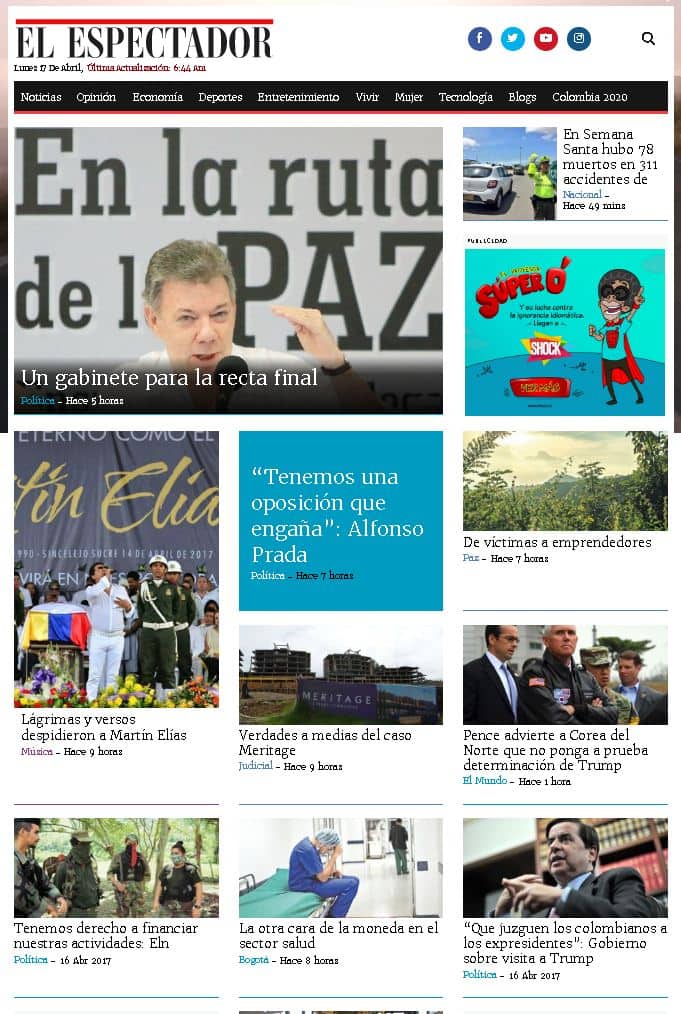This screenshot has width=681, height=1014.
Task: Open the Tecnología section
Action: (x=465, y=97)
